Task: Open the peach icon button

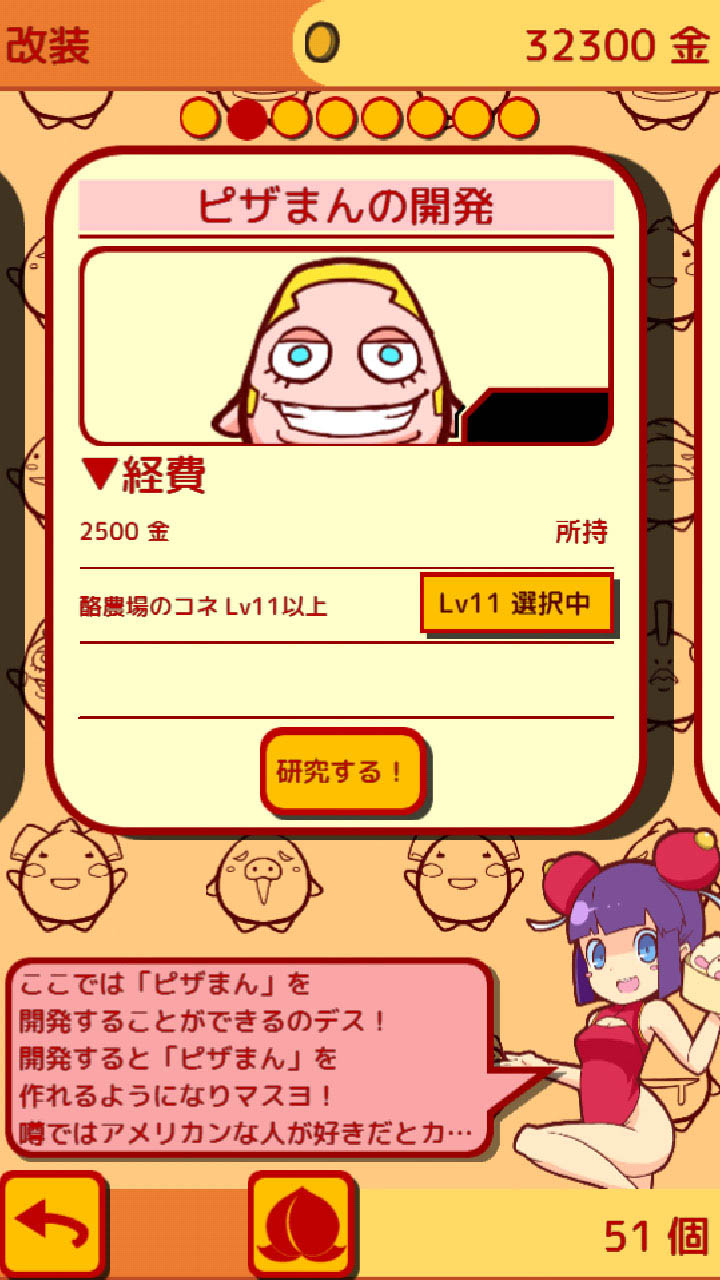Action: point(302,1226)
